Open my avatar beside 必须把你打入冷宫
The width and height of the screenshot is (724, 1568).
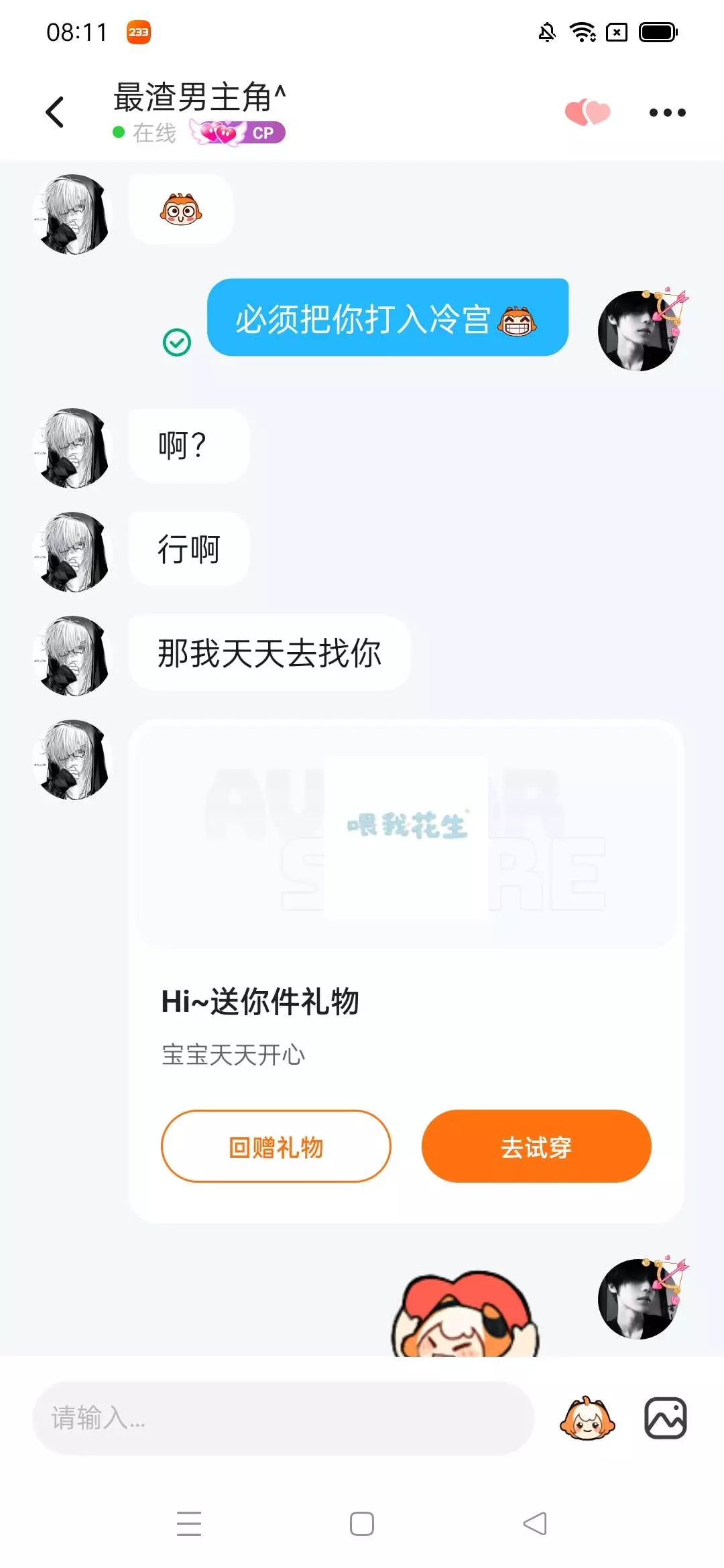tap(640, 330)
